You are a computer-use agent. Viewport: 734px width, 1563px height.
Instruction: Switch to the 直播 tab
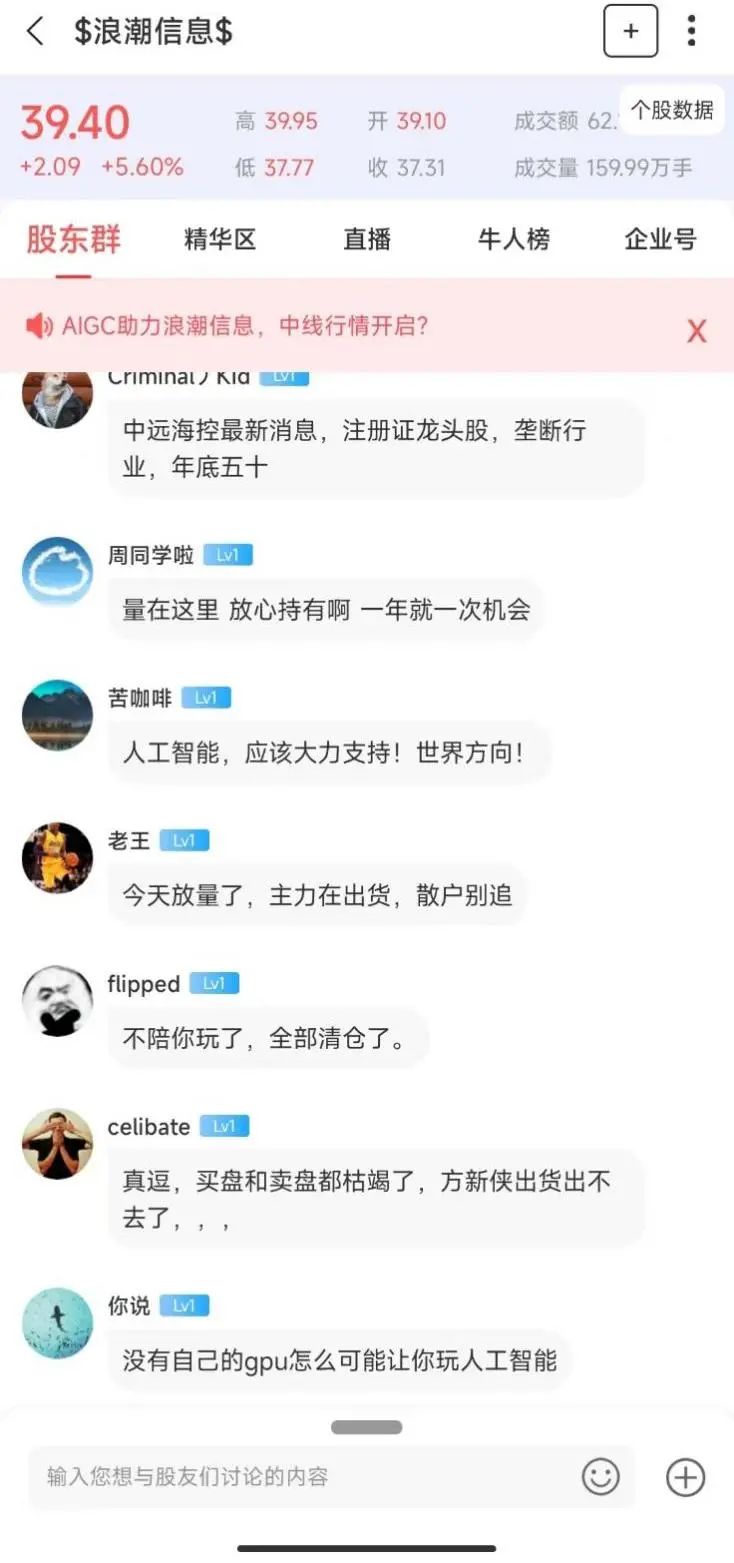click(367, 240)
